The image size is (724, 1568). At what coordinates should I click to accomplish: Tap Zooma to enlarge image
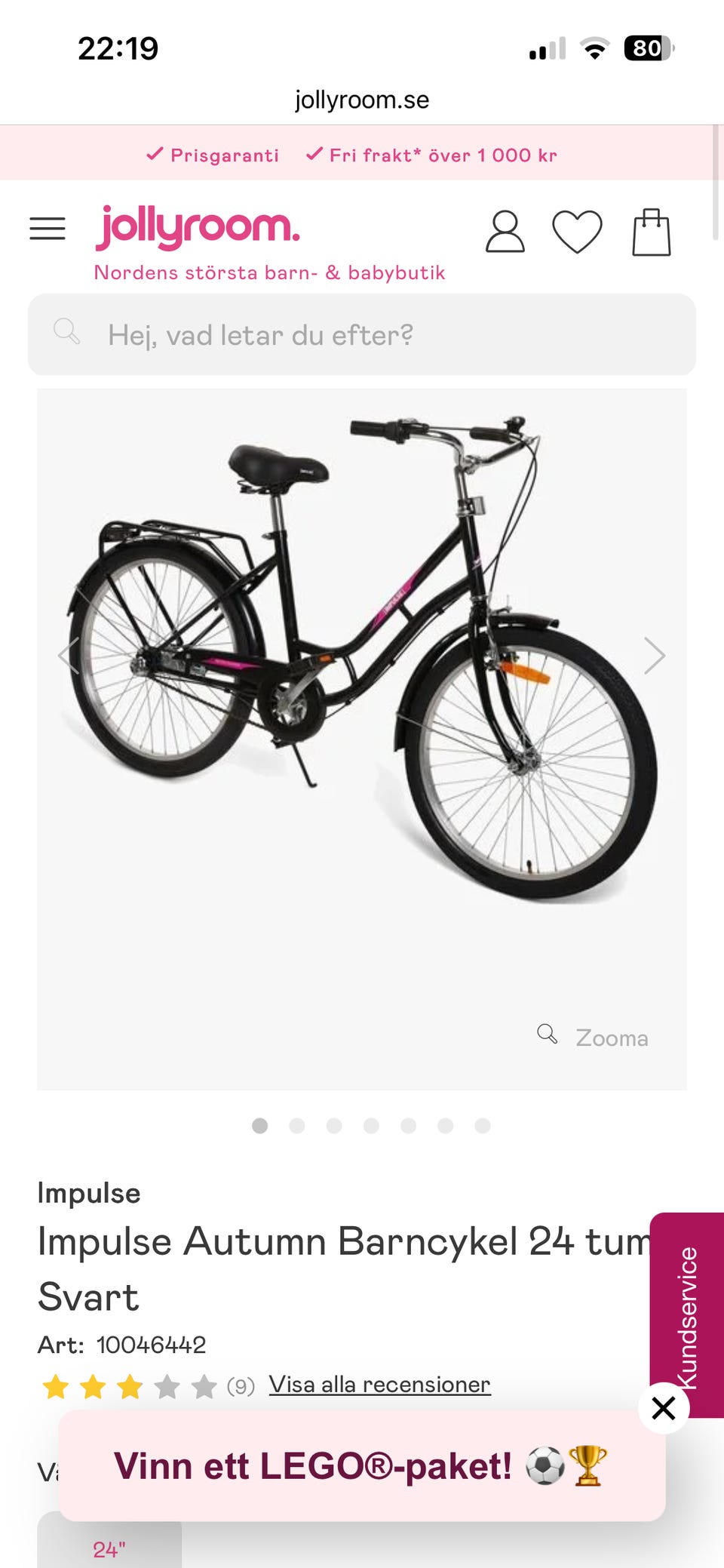point(593,1038)
